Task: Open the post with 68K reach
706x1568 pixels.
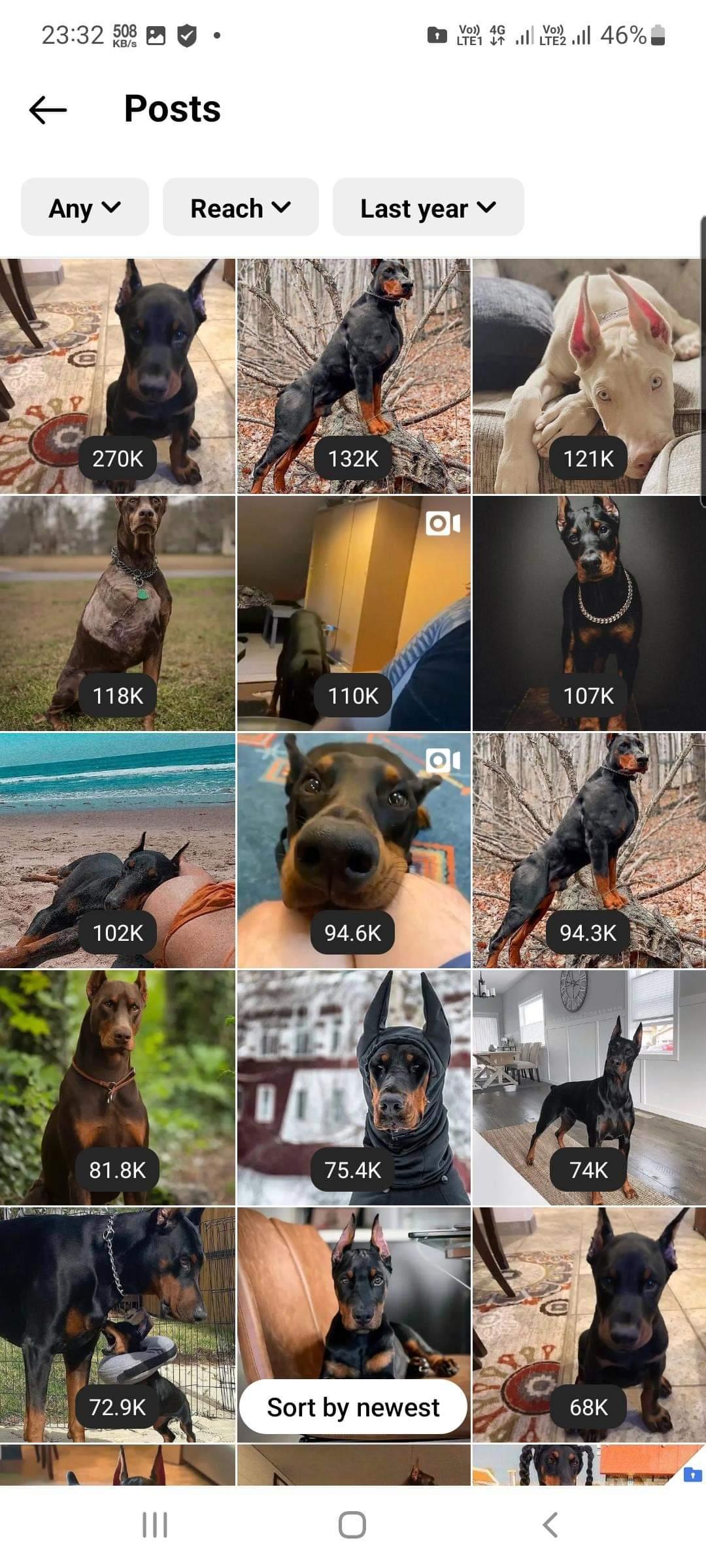Action: pyautogui.click(x=589, y=1324)
